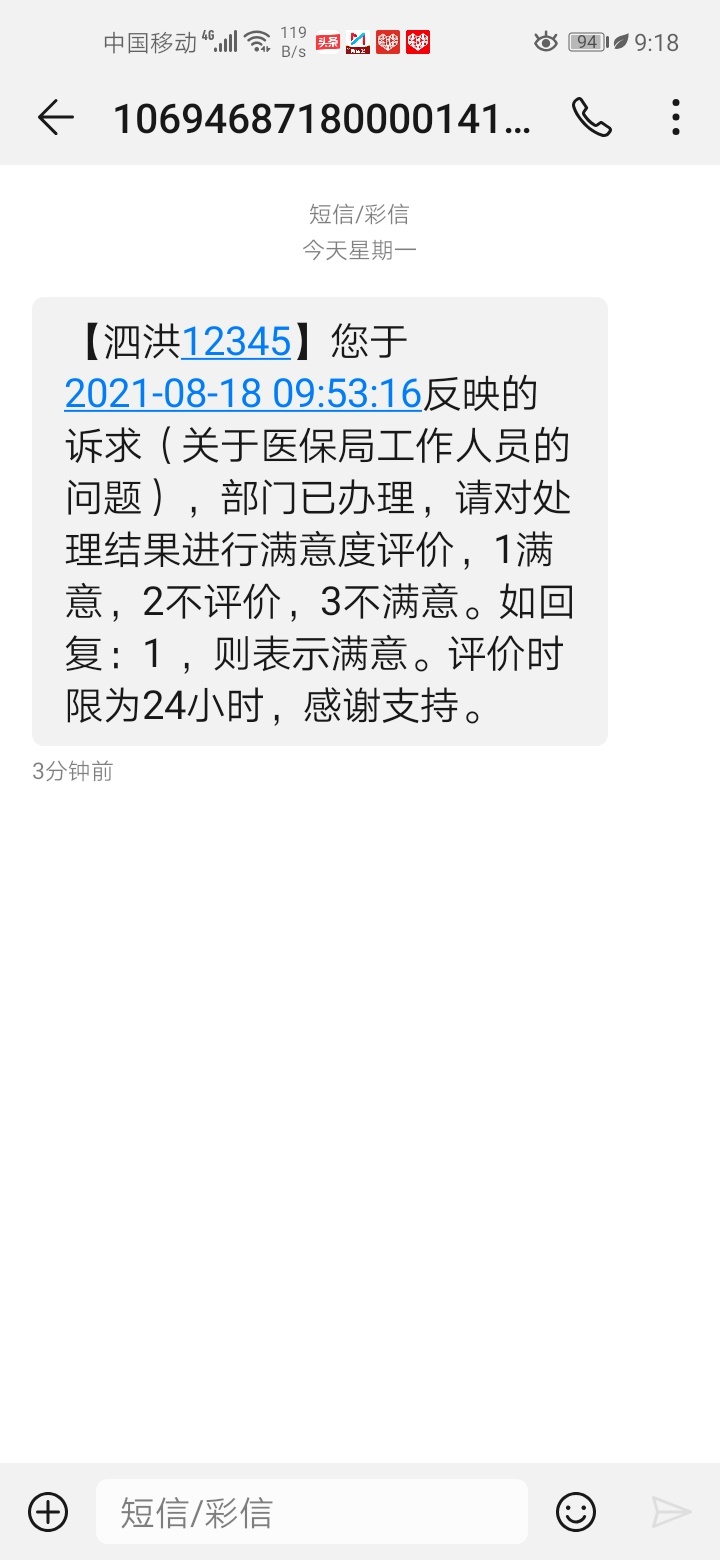Tap the linked number 12345 in the message
The width and height of the screenshot is (720, 1560).
(x=236, y=343)
